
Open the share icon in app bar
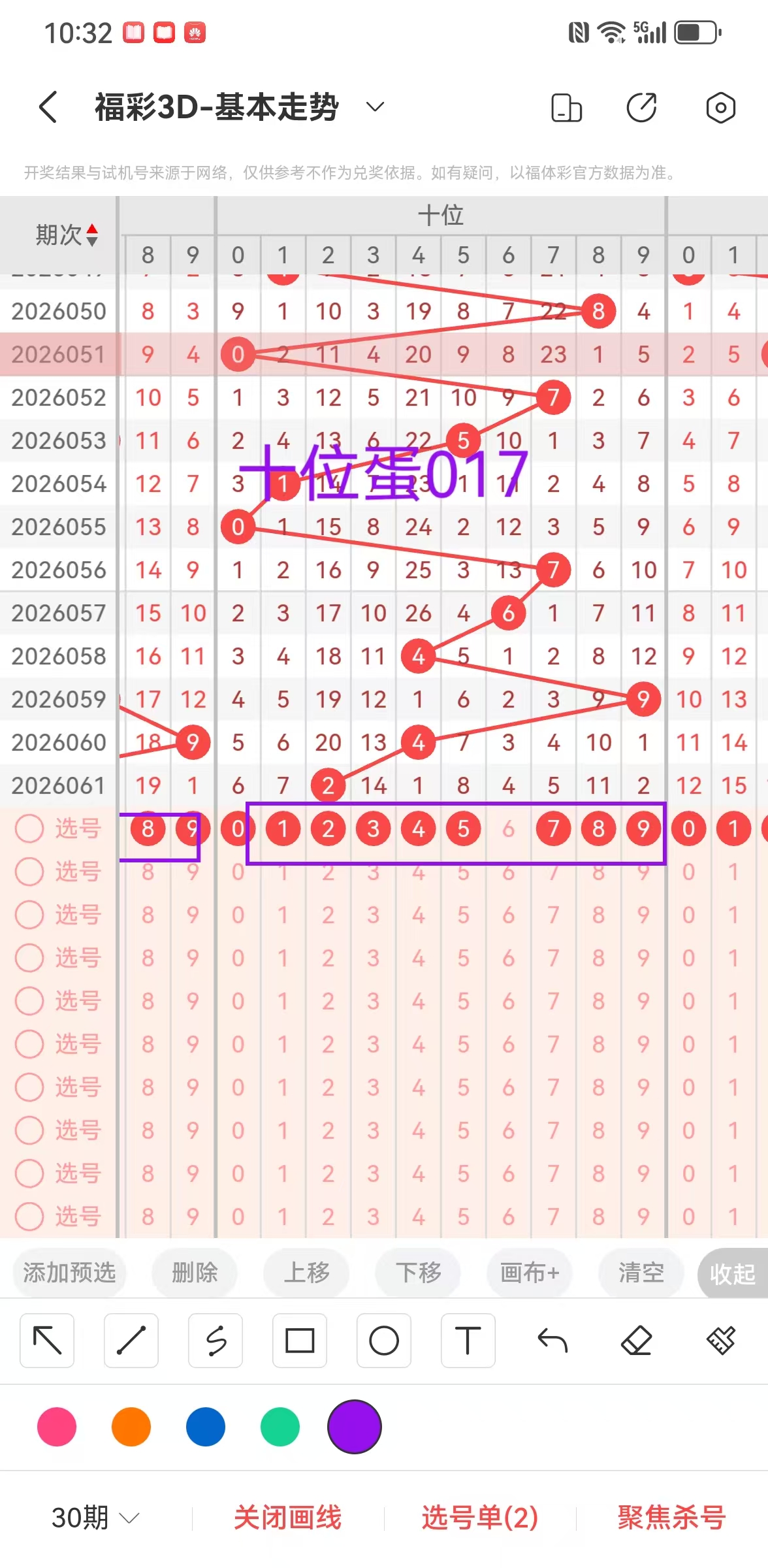[x=641, y=108]
